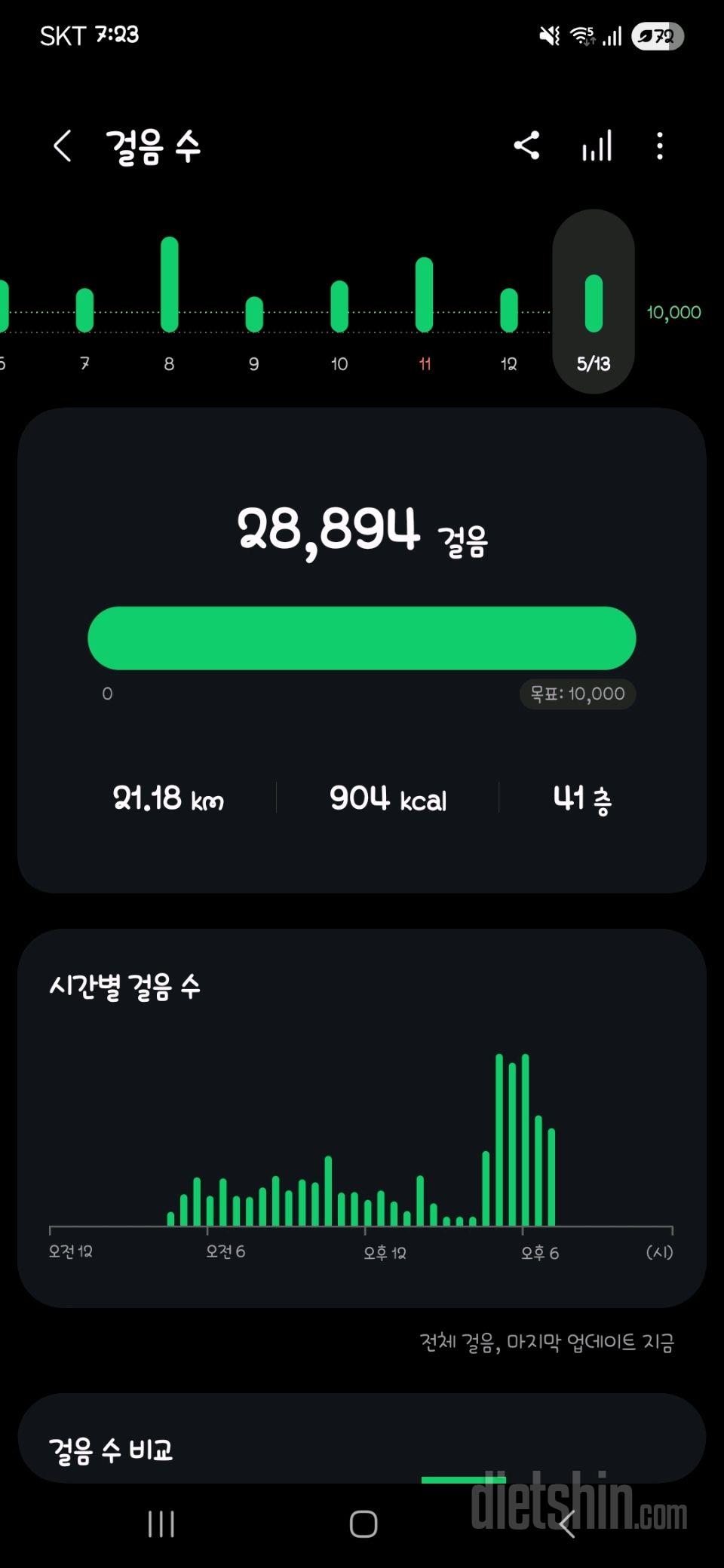
Task: Tap the system home button
Action: (x=364, y=1524)
